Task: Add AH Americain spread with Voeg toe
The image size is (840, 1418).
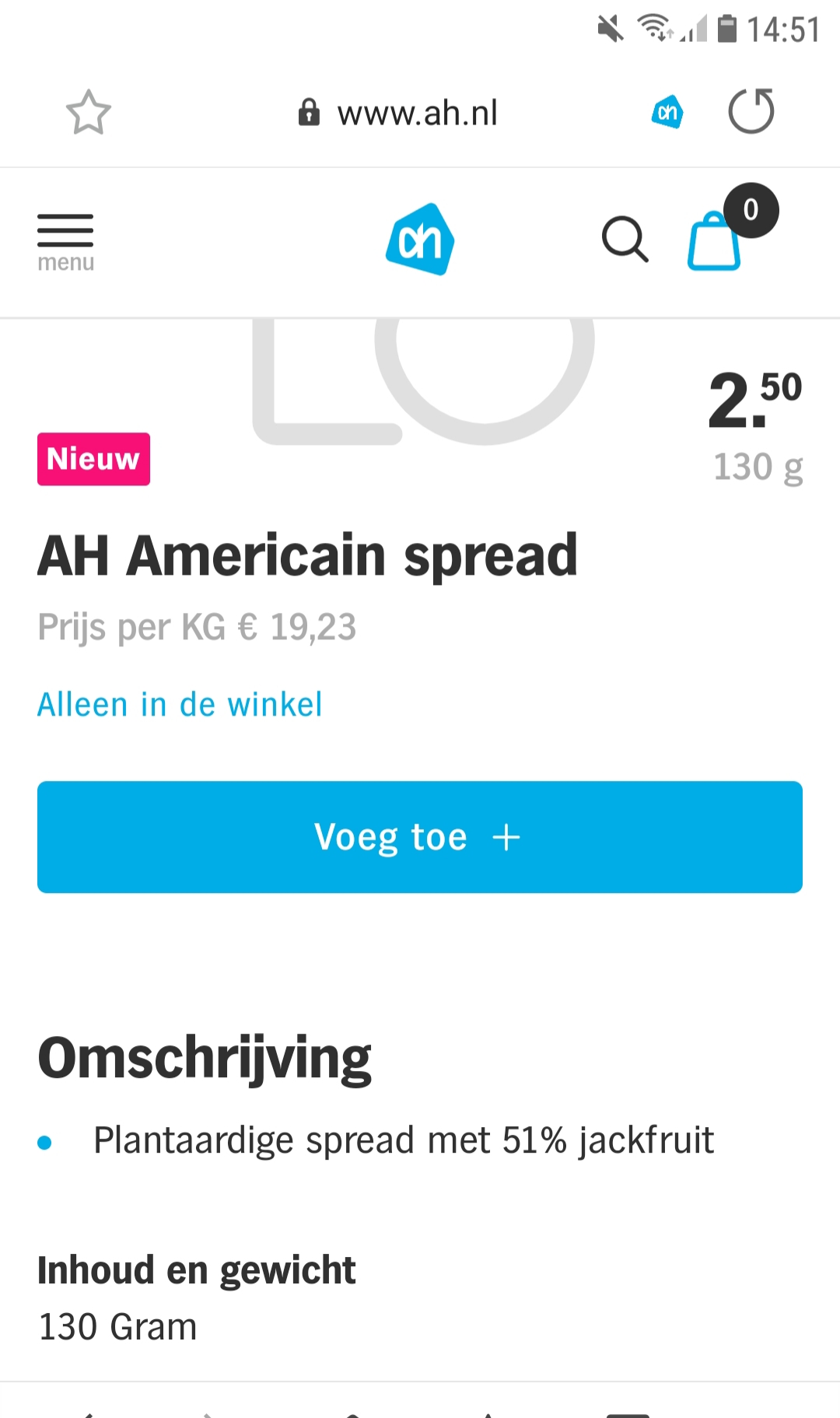Action: click(420, 837)
